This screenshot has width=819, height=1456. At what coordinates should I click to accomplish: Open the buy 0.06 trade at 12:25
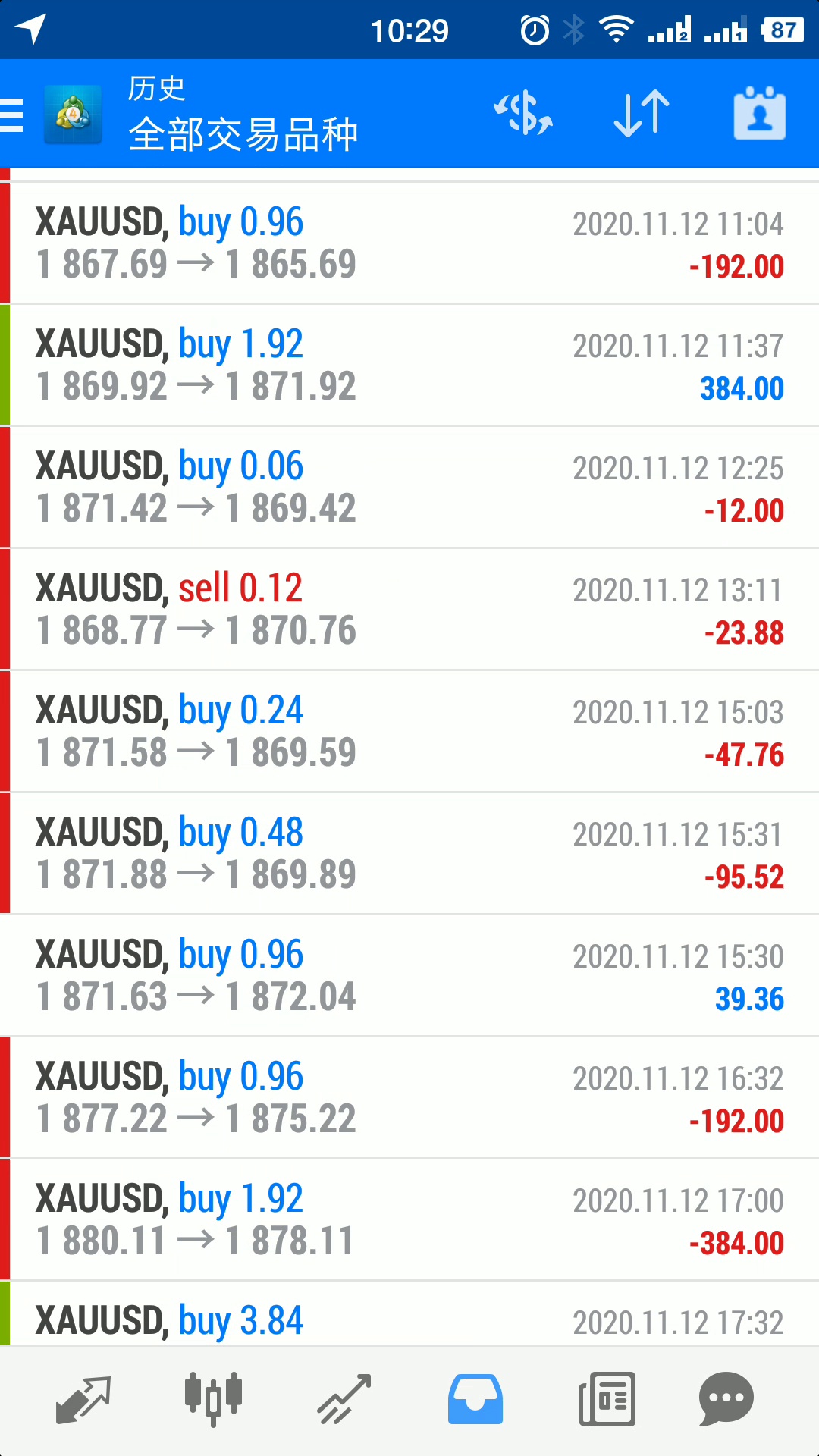pyautogui.click(x=409, y=488)
